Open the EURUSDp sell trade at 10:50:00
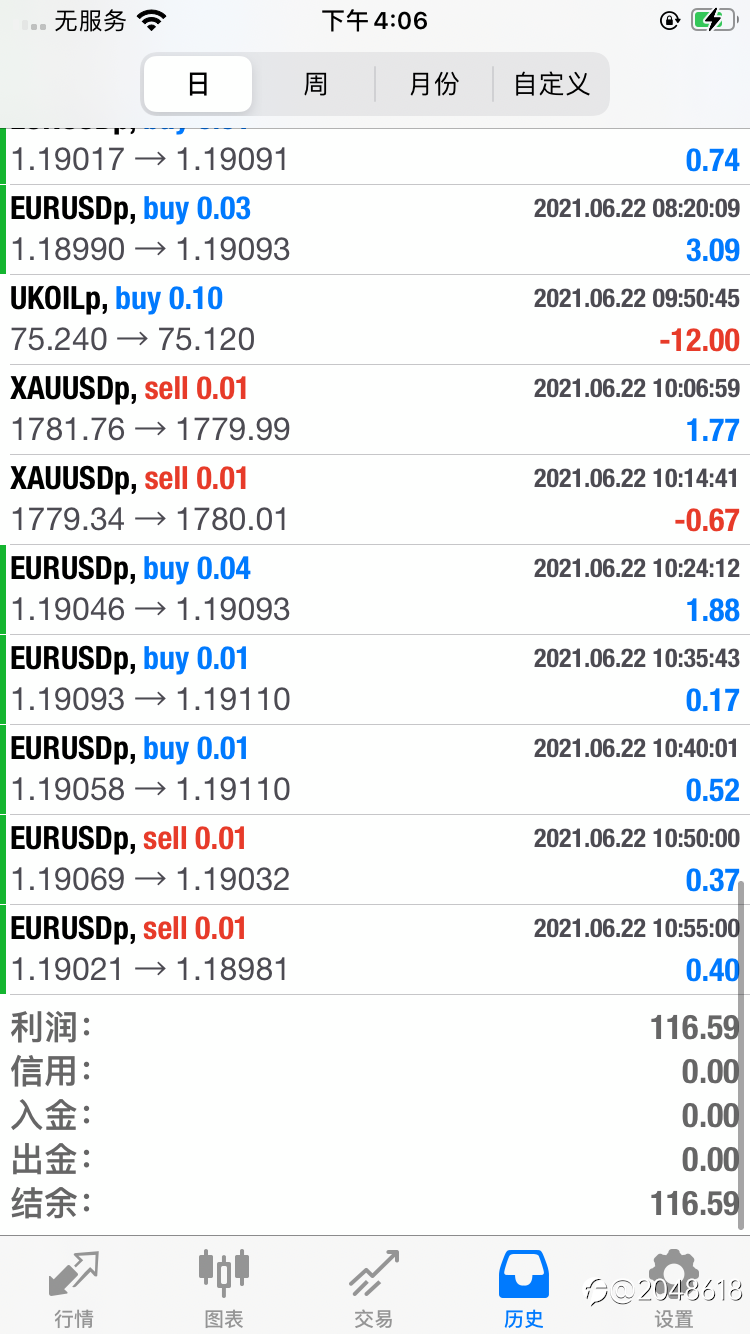The width and height of the screenshot is (750, 1334). (x=375, y=860)
